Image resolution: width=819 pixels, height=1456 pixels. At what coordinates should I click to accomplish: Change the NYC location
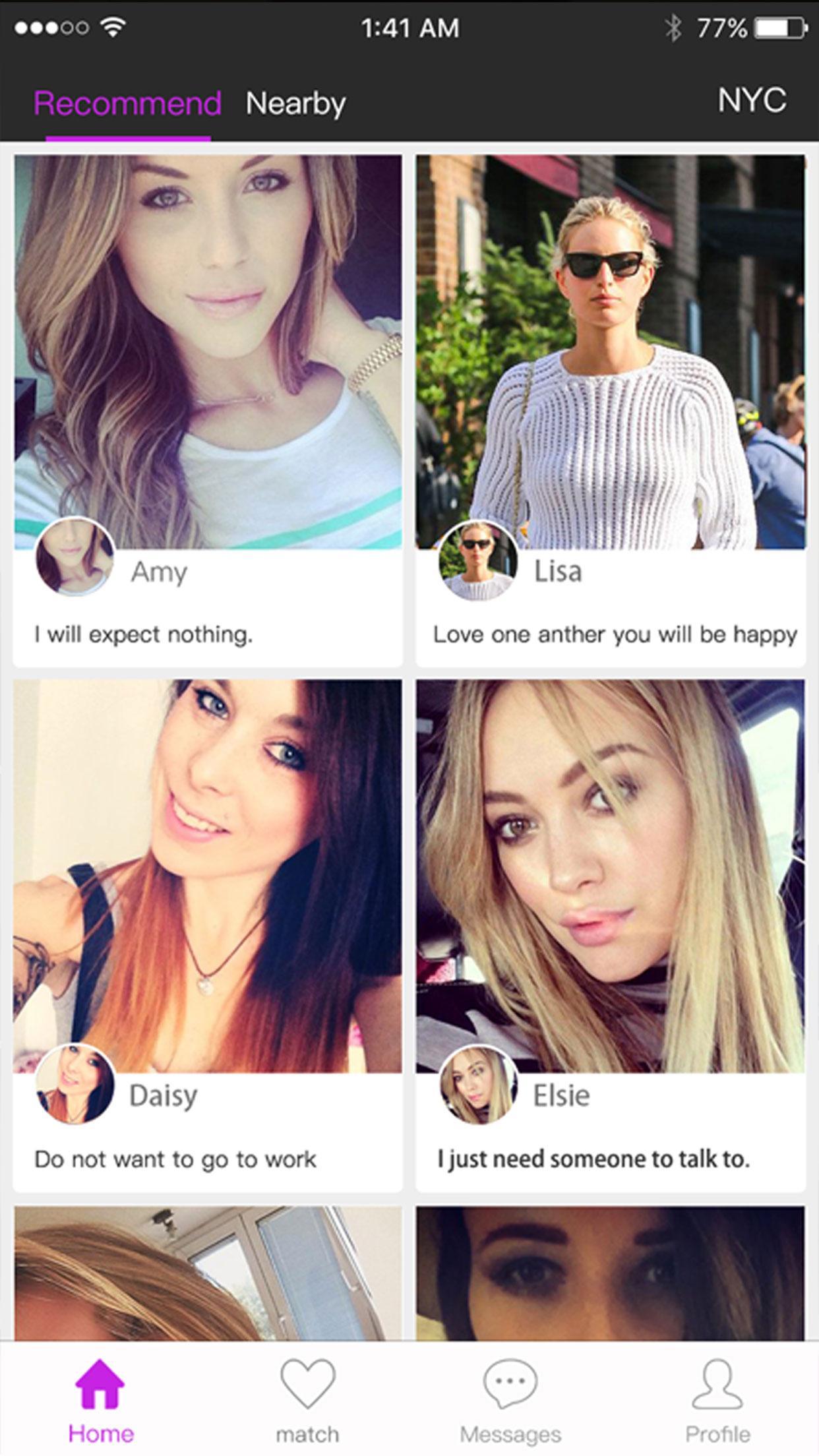tap(752, 101)
